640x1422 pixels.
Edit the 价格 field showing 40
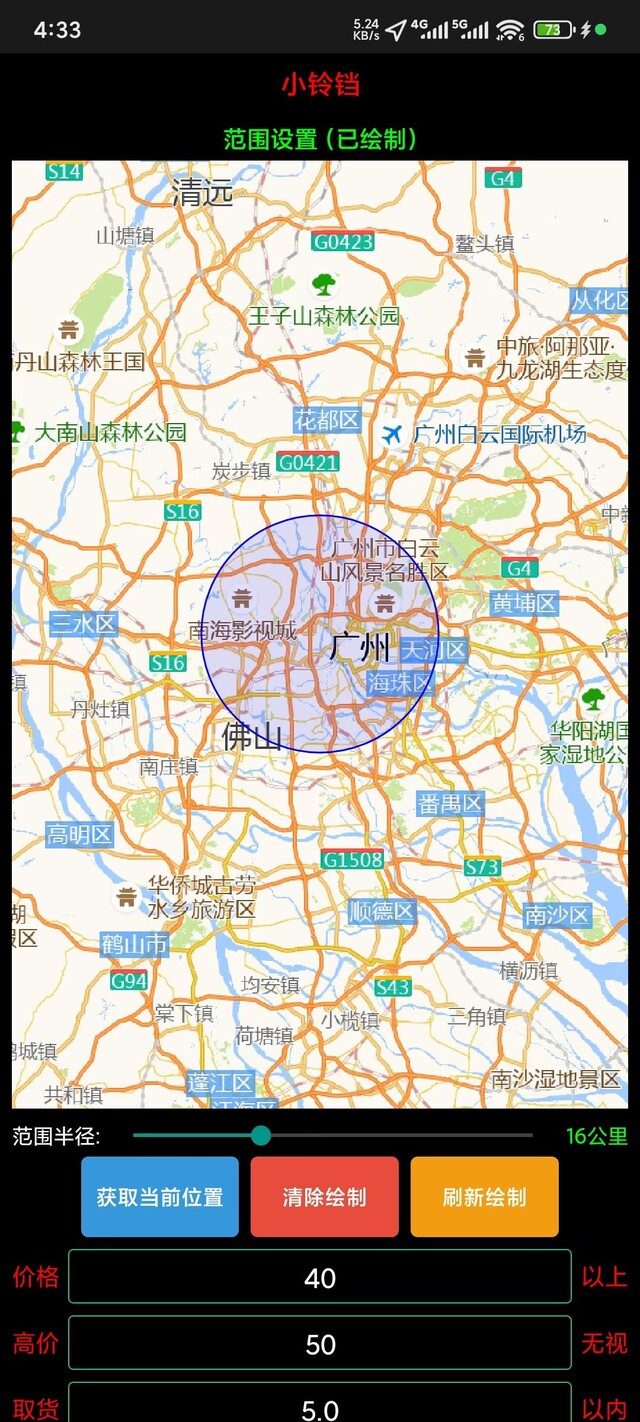[x=320, y=1277]
